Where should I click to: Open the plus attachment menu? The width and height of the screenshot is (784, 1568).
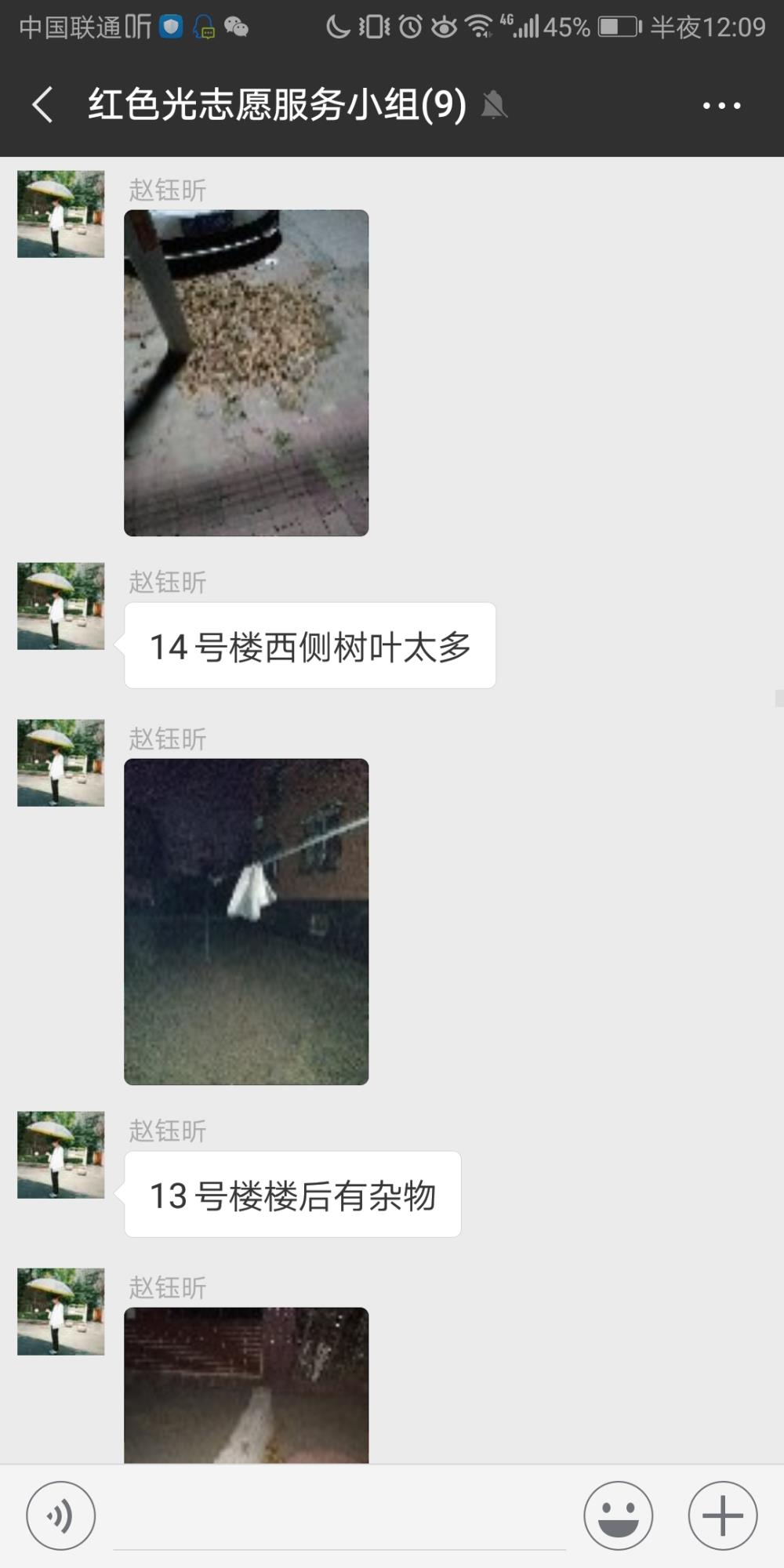tap(723, 1515)
